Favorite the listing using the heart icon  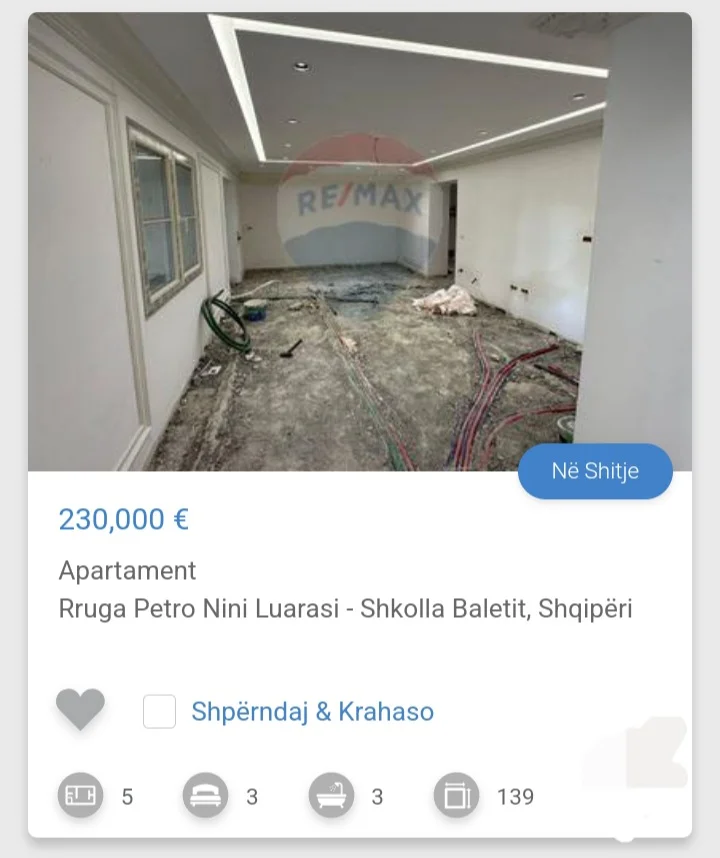(x=78, y=712)
